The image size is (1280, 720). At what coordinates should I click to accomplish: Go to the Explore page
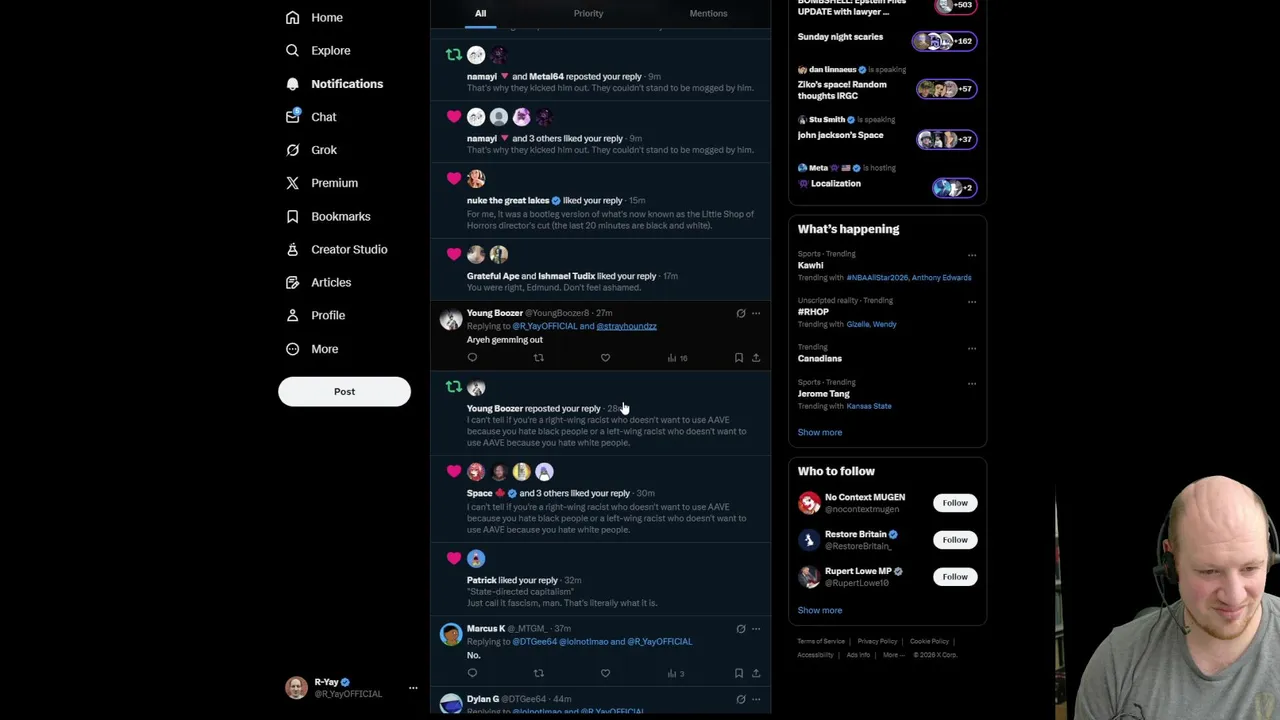[330, 50]
